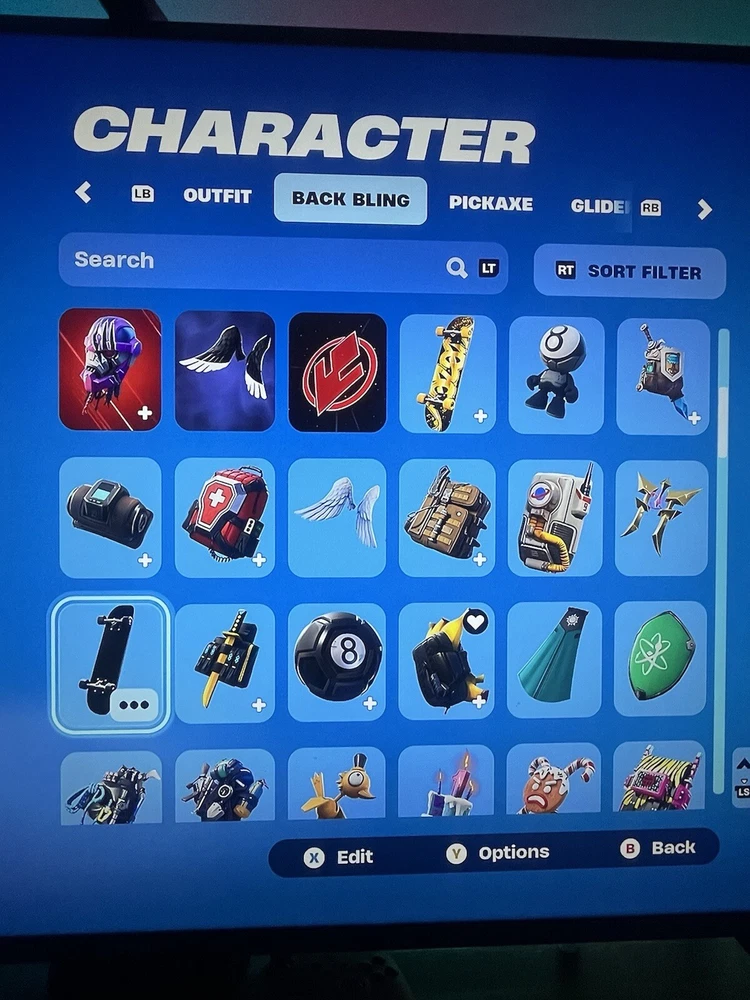The image size is (750, 1000).
Task: Tap the Edit button
Action: coord(339,856)
